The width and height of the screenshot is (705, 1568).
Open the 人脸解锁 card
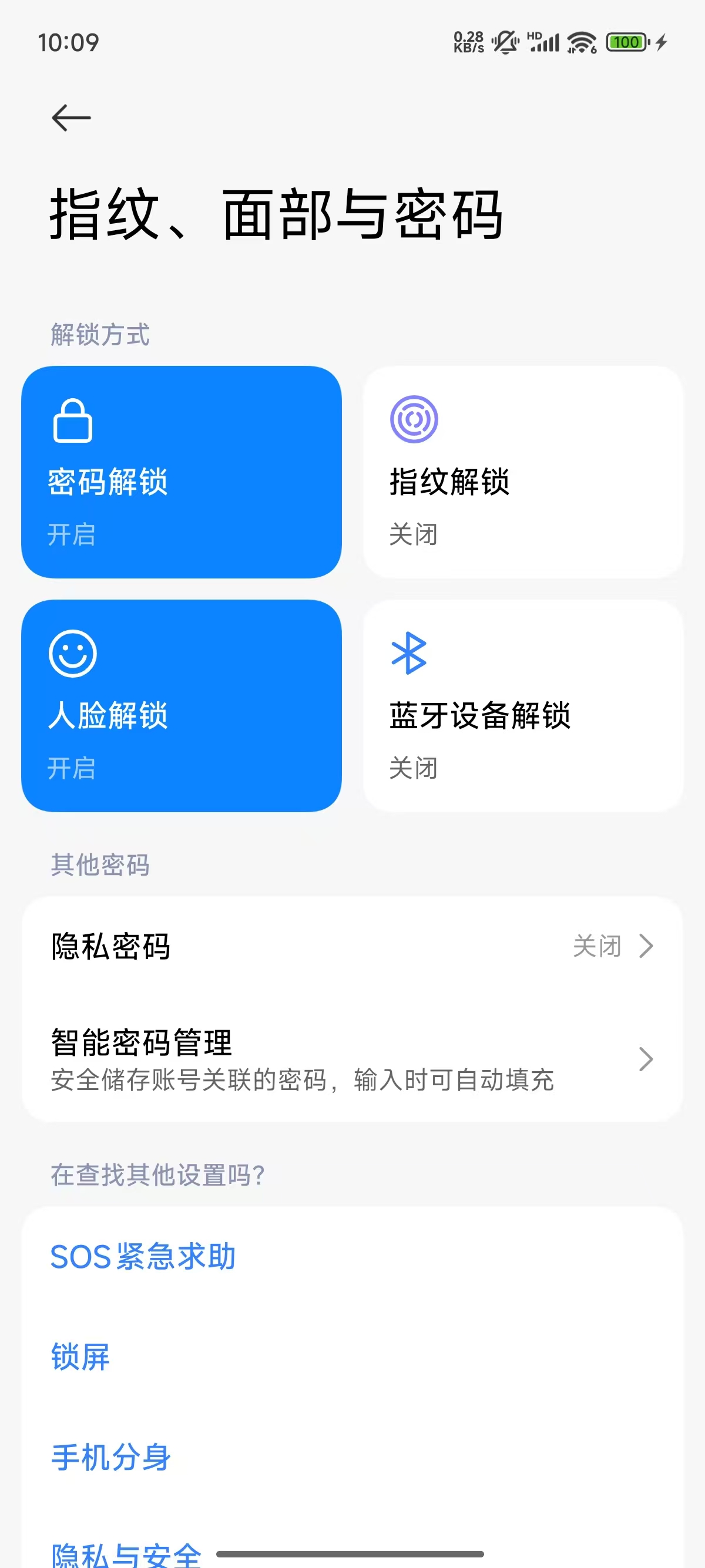click(182, 705)
